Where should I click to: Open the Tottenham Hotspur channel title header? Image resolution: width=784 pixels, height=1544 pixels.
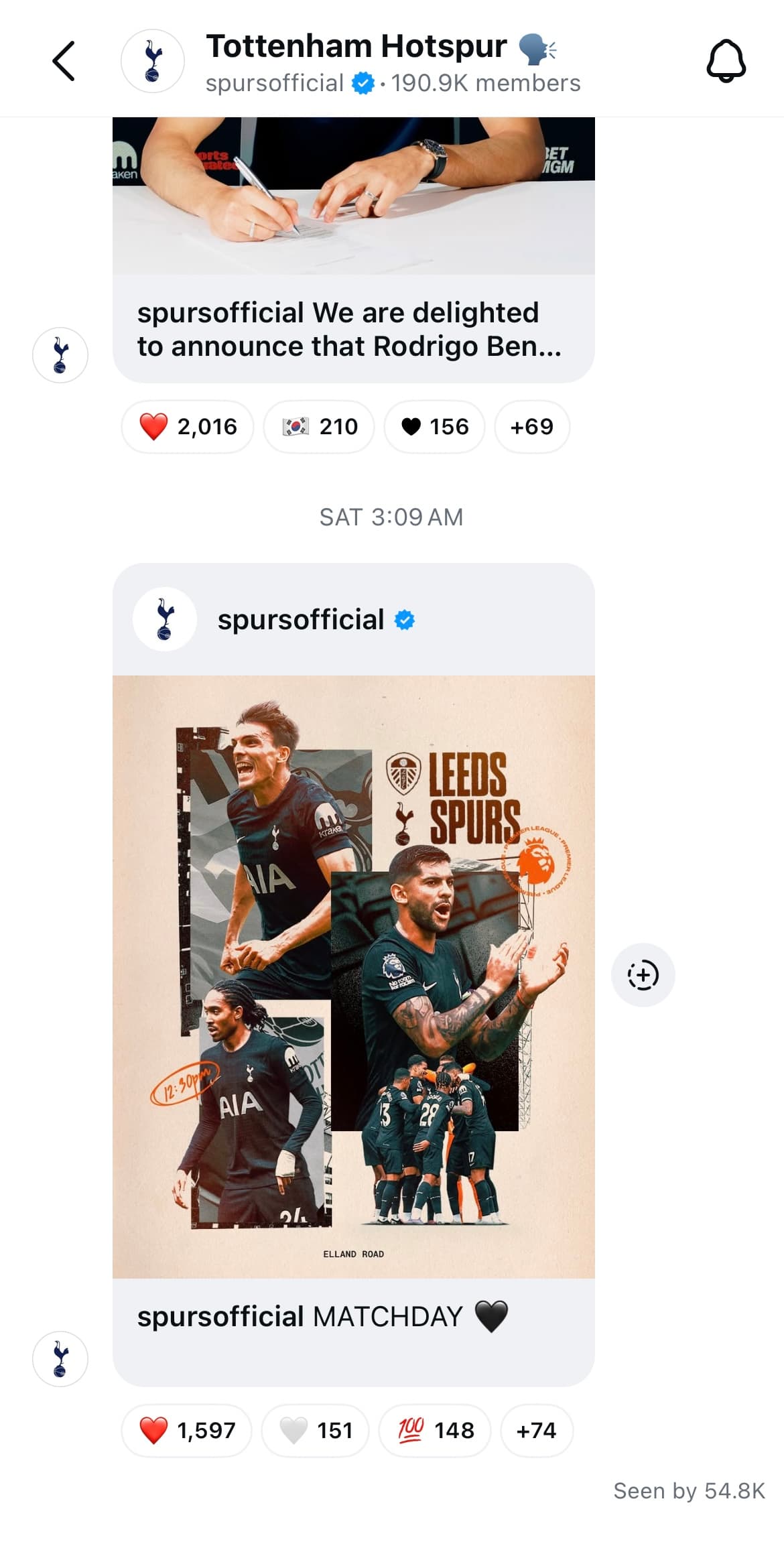[356, 46]
